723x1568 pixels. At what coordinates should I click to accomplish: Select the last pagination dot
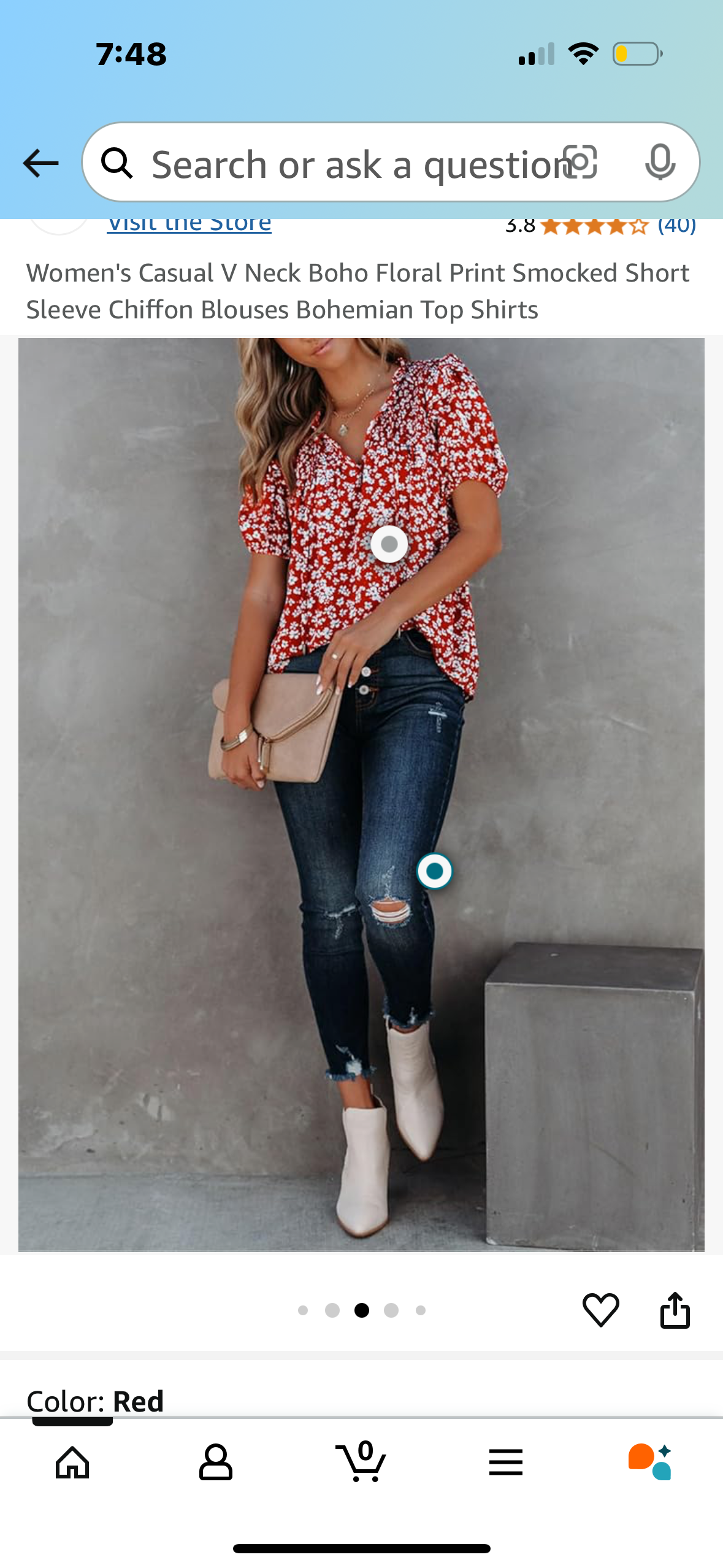[419, 1311]
